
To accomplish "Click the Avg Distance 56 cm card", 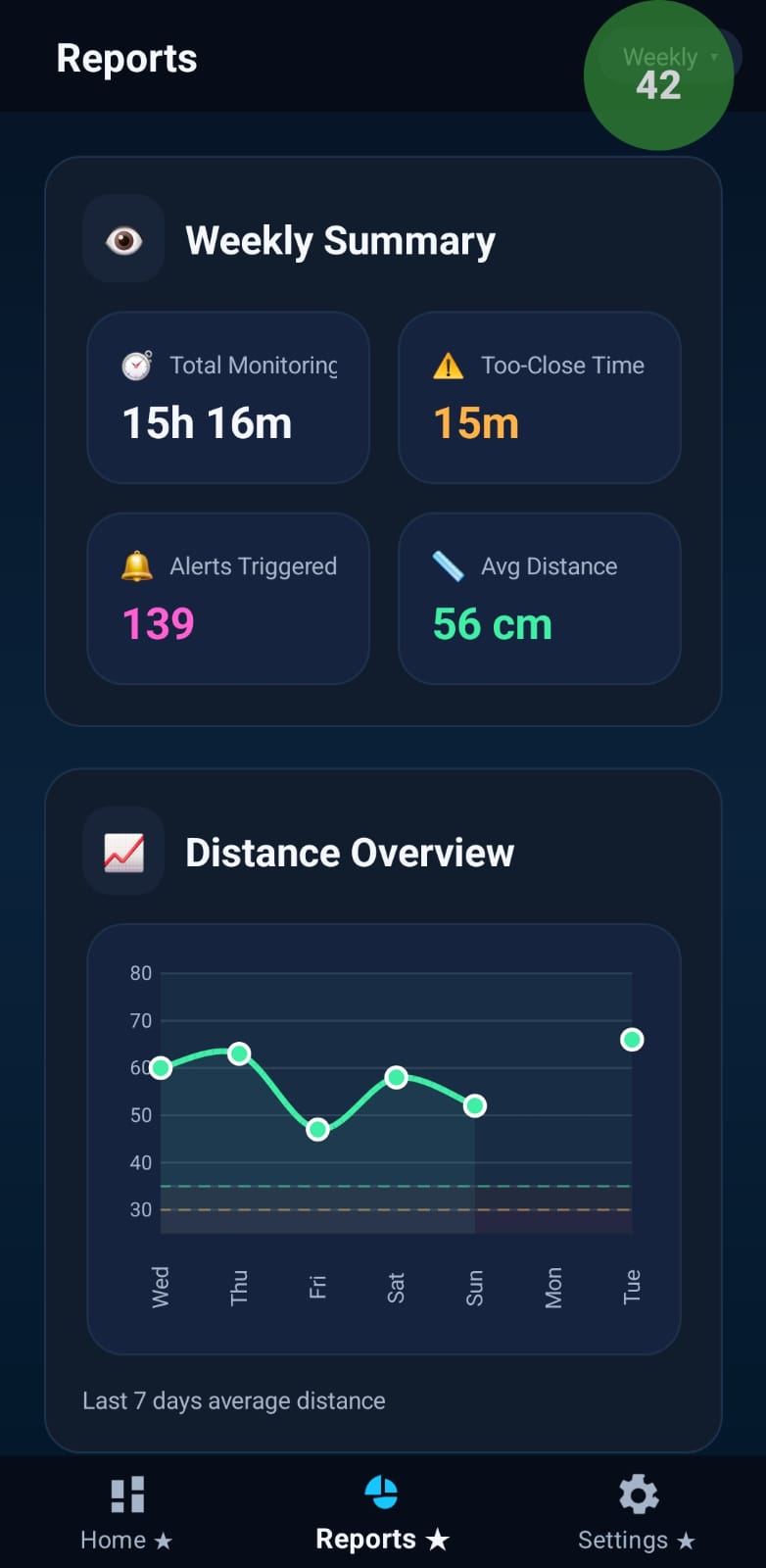I will (539, 598).
